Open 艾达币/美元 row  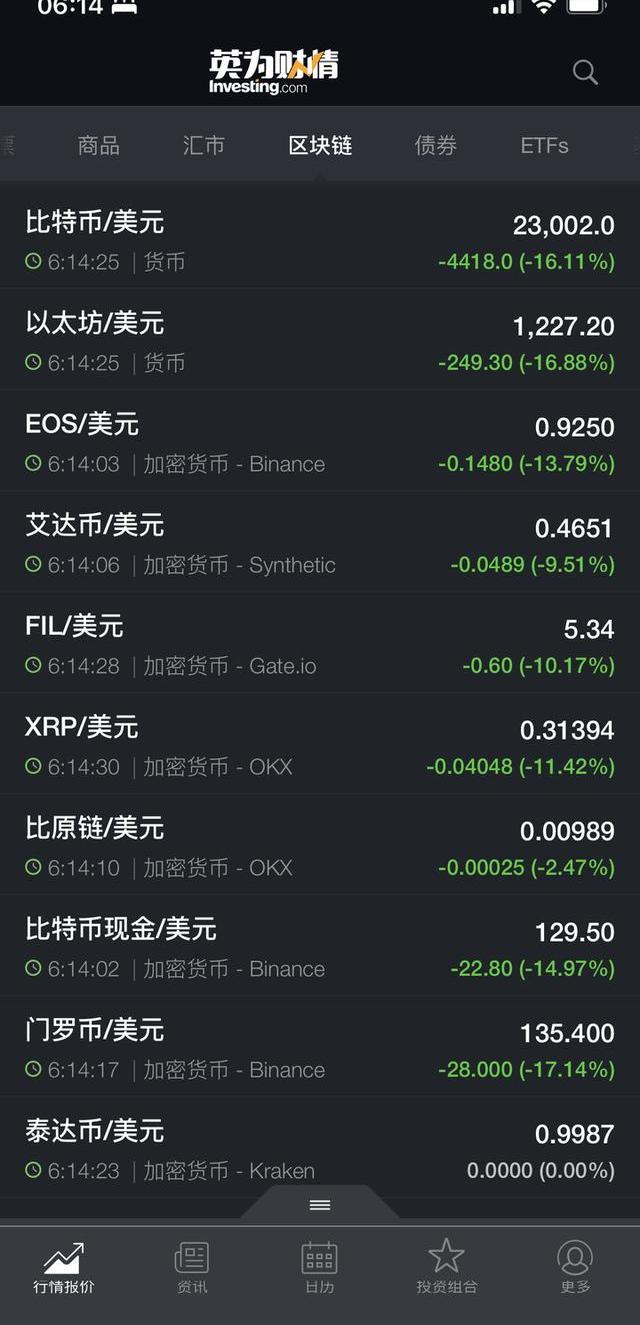320,542
